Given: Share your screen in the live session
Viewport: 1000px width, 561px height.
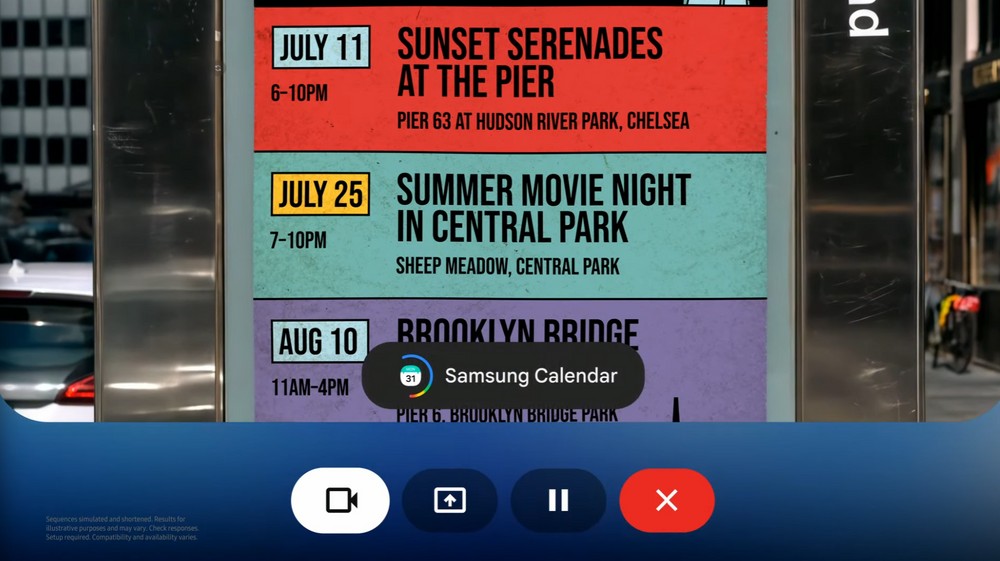Looking at the screenshot, I should coord(450,500).
